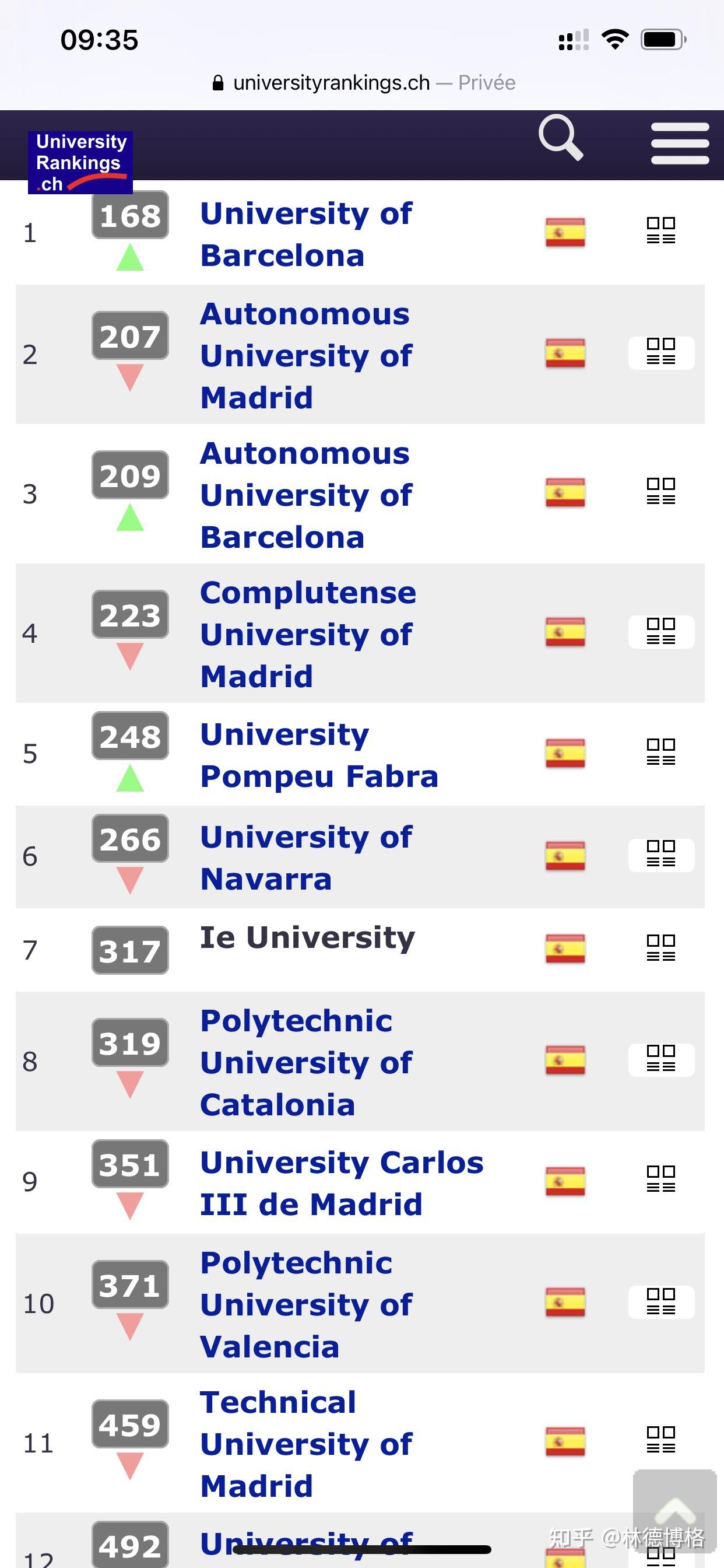This screenshot has height=1568, width=724.
Task: Open University Pompeu Fabra link
Action: tap(318, 755)
